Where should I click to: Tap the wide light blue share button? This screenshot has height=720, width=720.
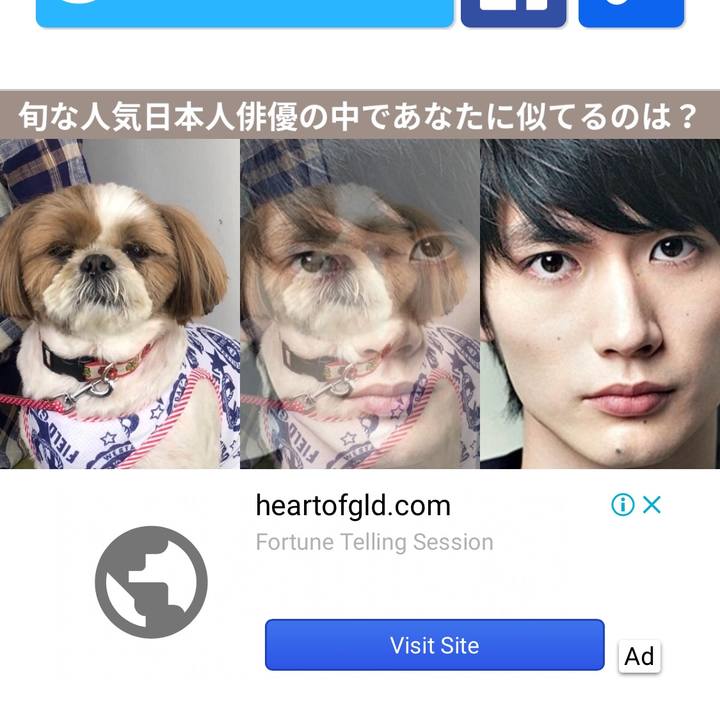click(245, 10)
